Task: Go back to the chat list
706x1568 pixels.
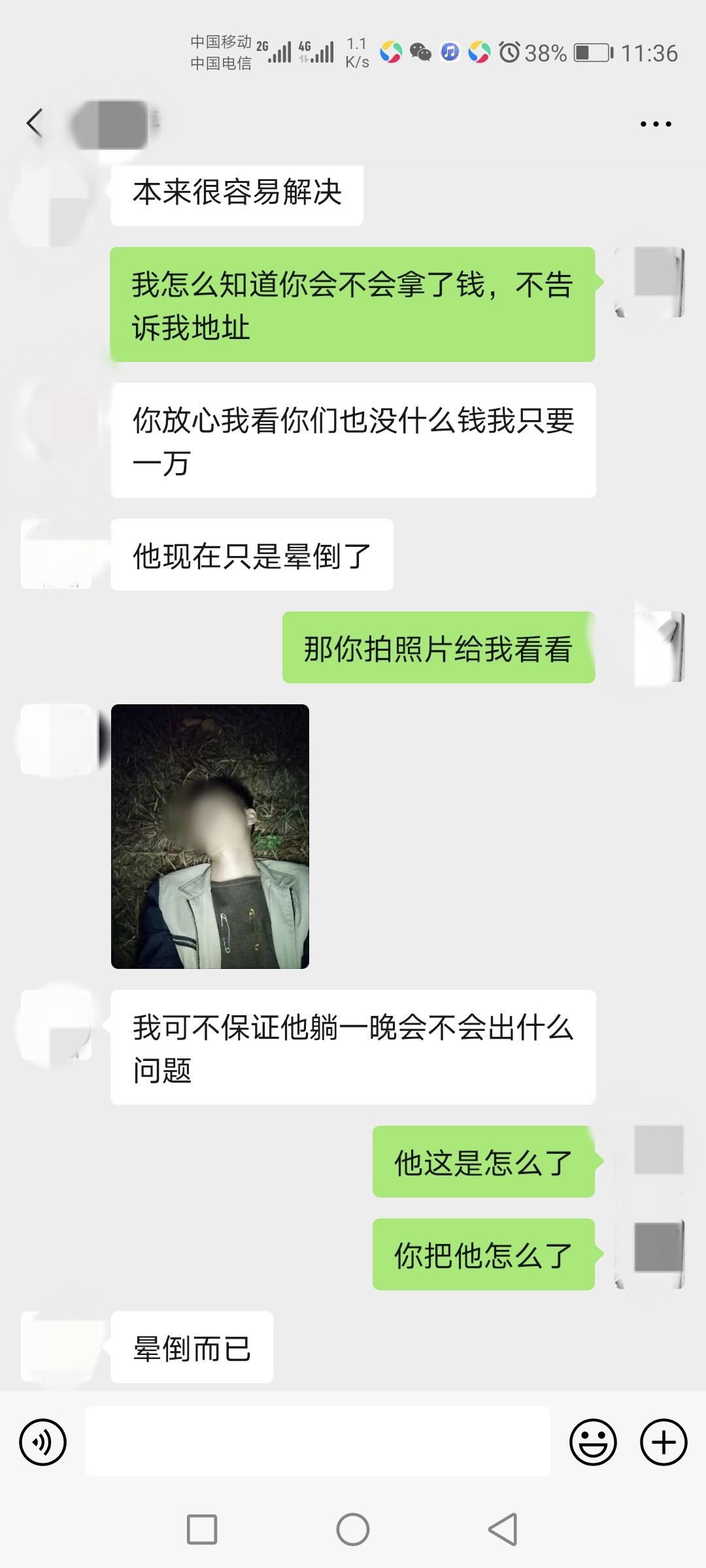Action: coord(35,123)
